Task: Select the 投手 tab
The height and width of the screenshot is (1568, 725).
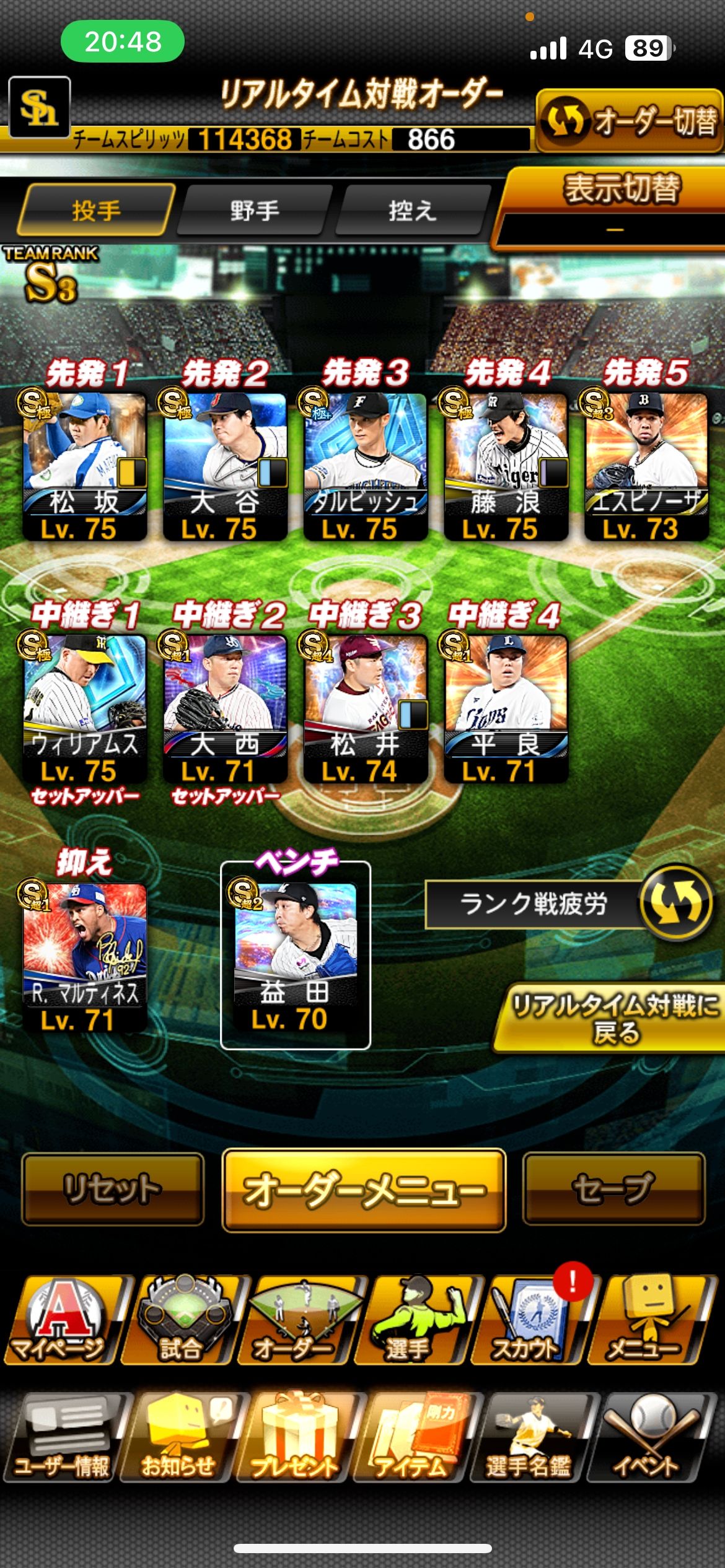Action: click(x=96, y=211)
